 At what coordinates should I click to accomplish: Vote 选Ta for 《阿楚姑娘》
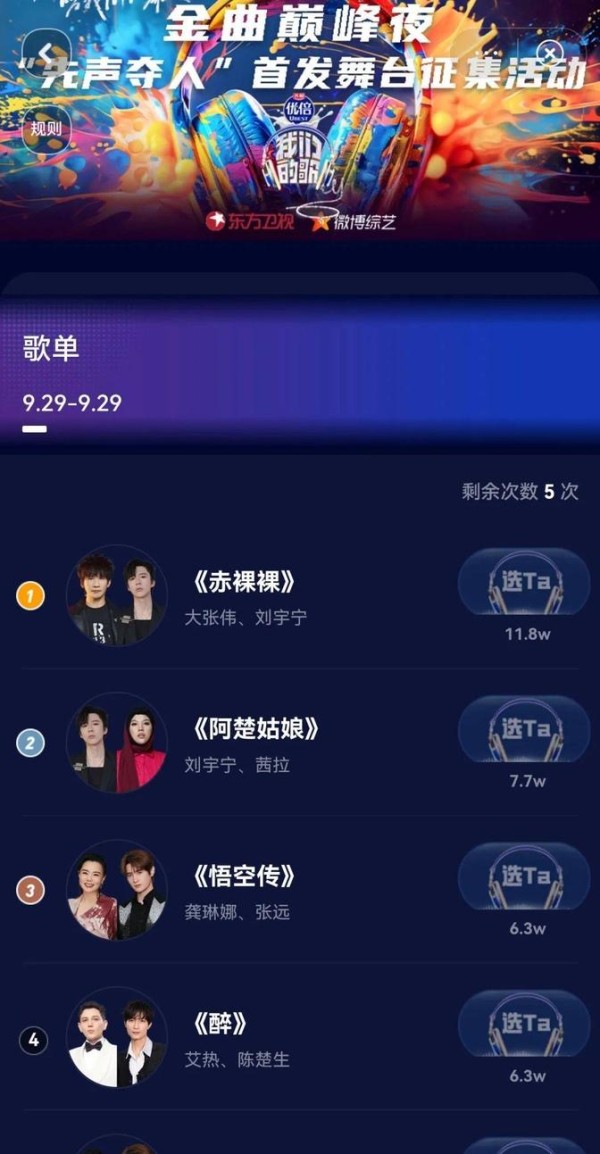[x=524, y=729]
